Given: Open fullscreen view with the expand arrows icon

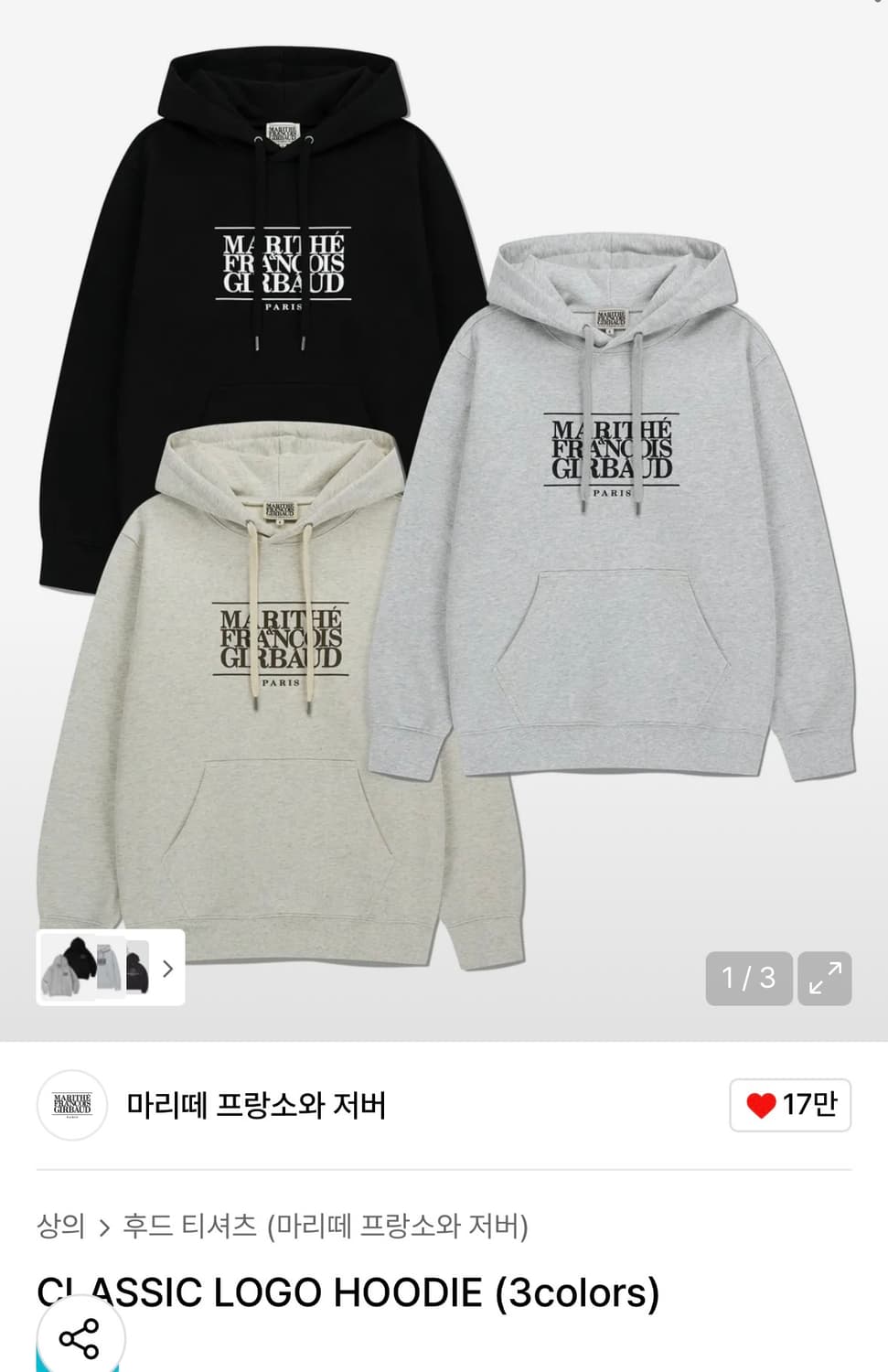Looking at the screenshot, I should [x=825, y=979].
